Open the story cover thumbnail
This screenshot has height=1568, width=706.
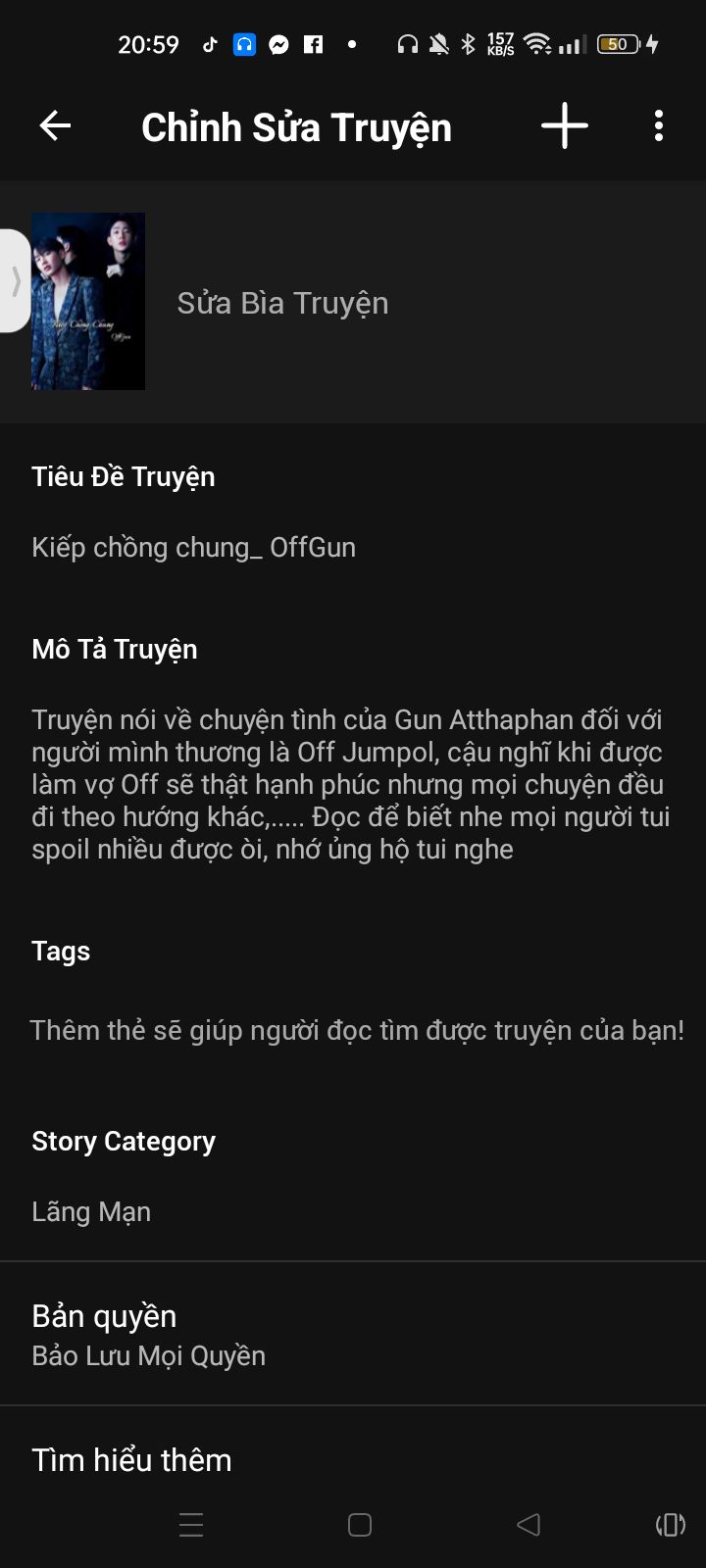pos(88,301)
